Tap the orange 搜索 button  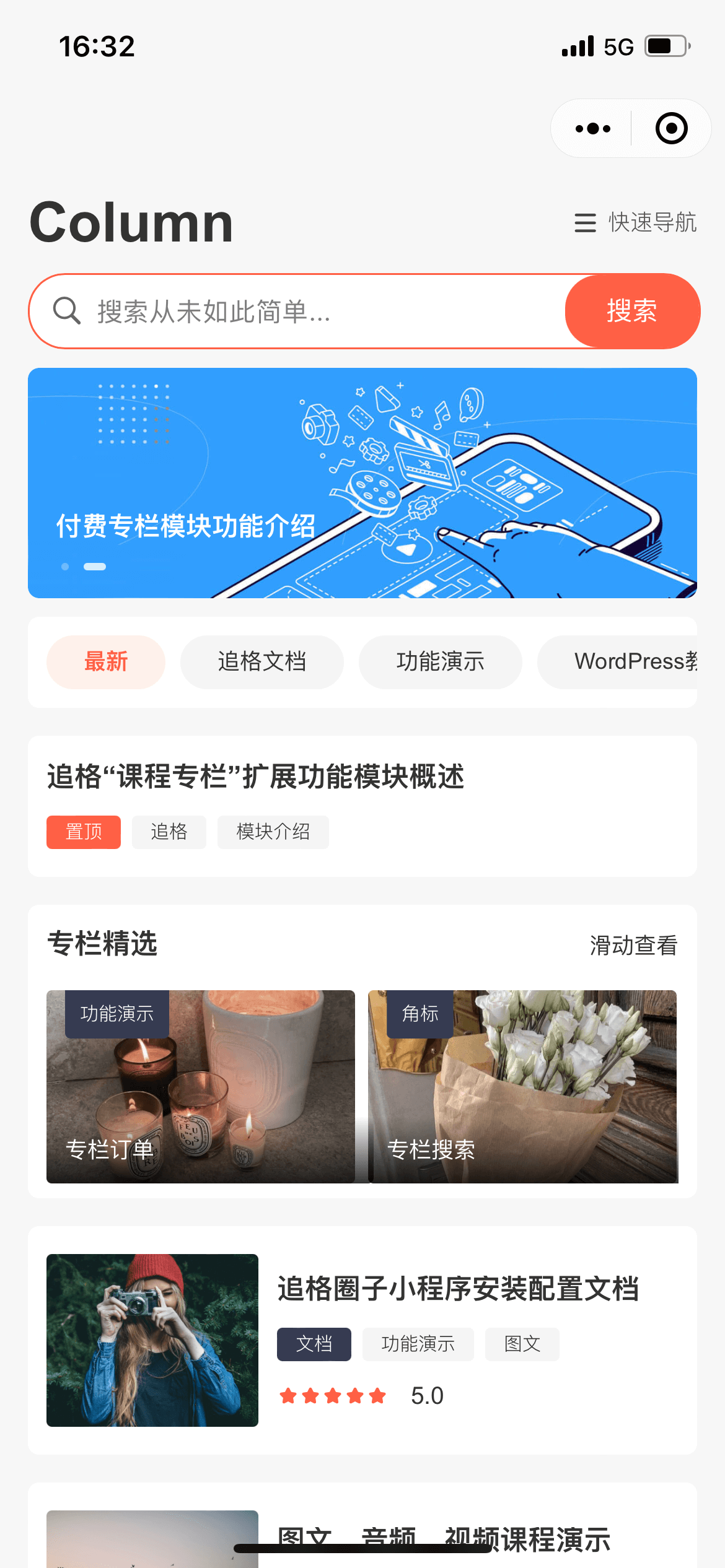coord(632,311)
